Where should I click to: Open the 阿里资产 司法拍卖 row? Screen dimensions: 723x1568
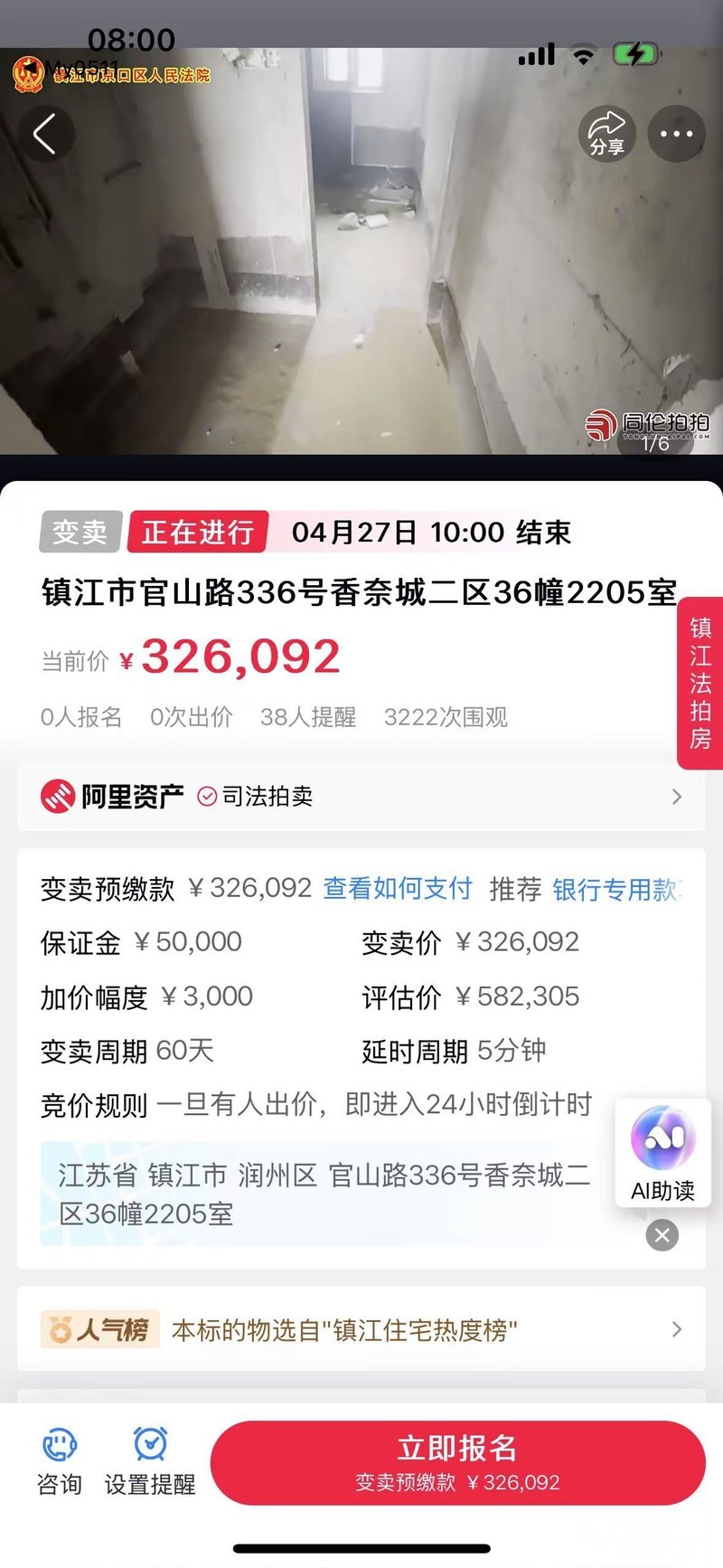click(x=361, y=797)
